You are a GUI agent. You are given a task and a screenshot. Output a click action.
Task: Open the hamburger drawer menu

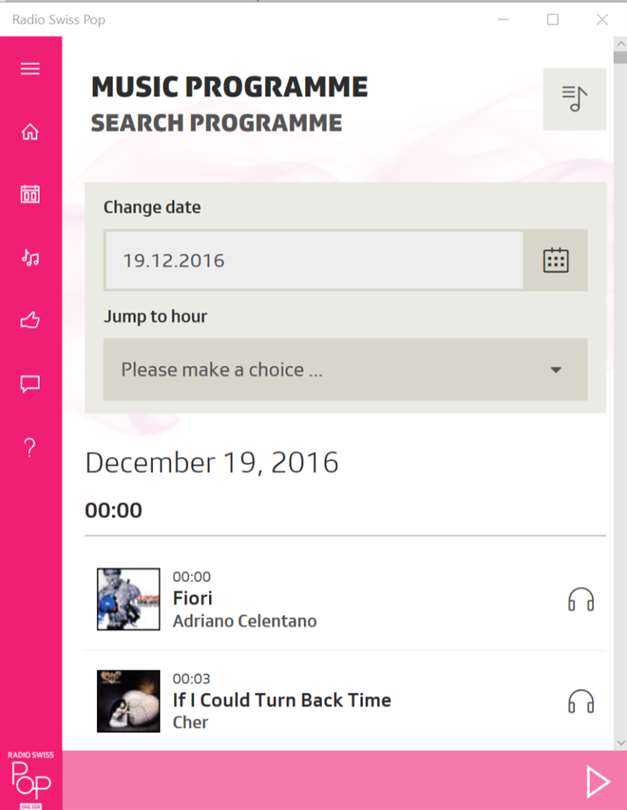click(30, 69)
